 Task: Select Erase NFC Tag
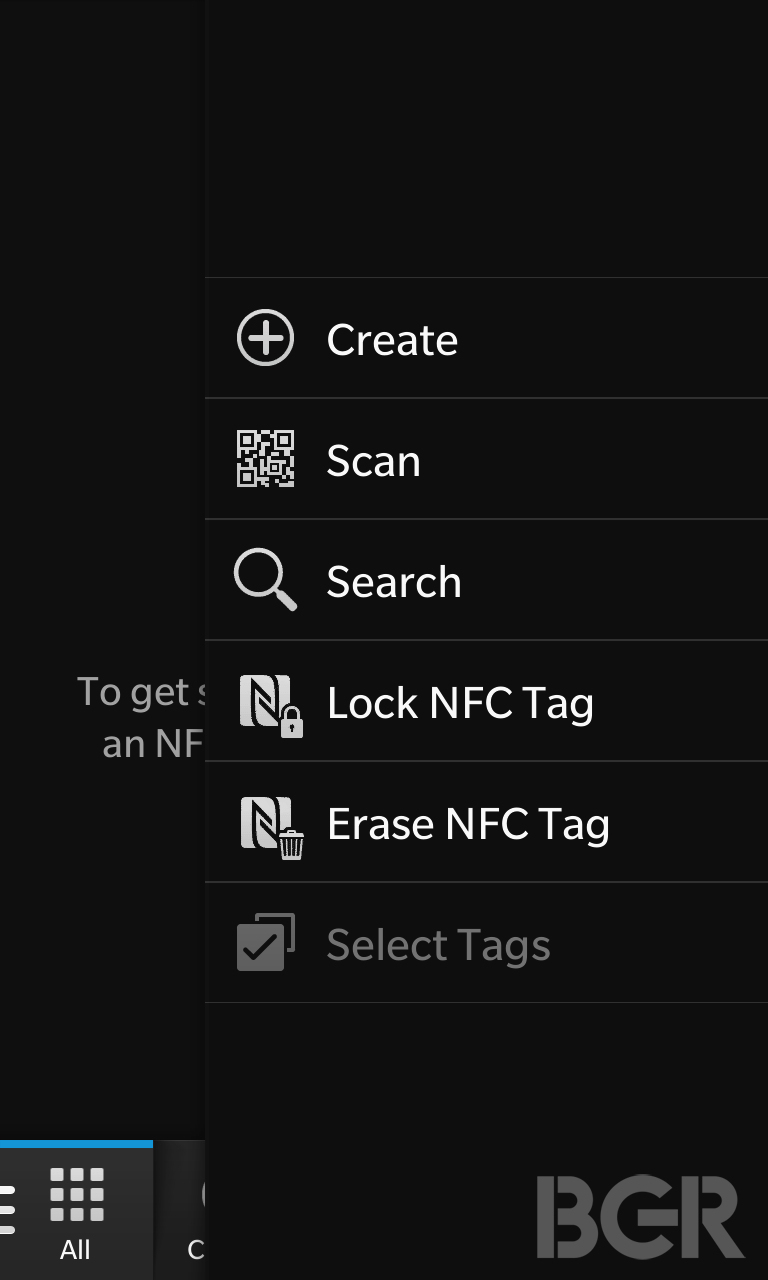(486, 822)
